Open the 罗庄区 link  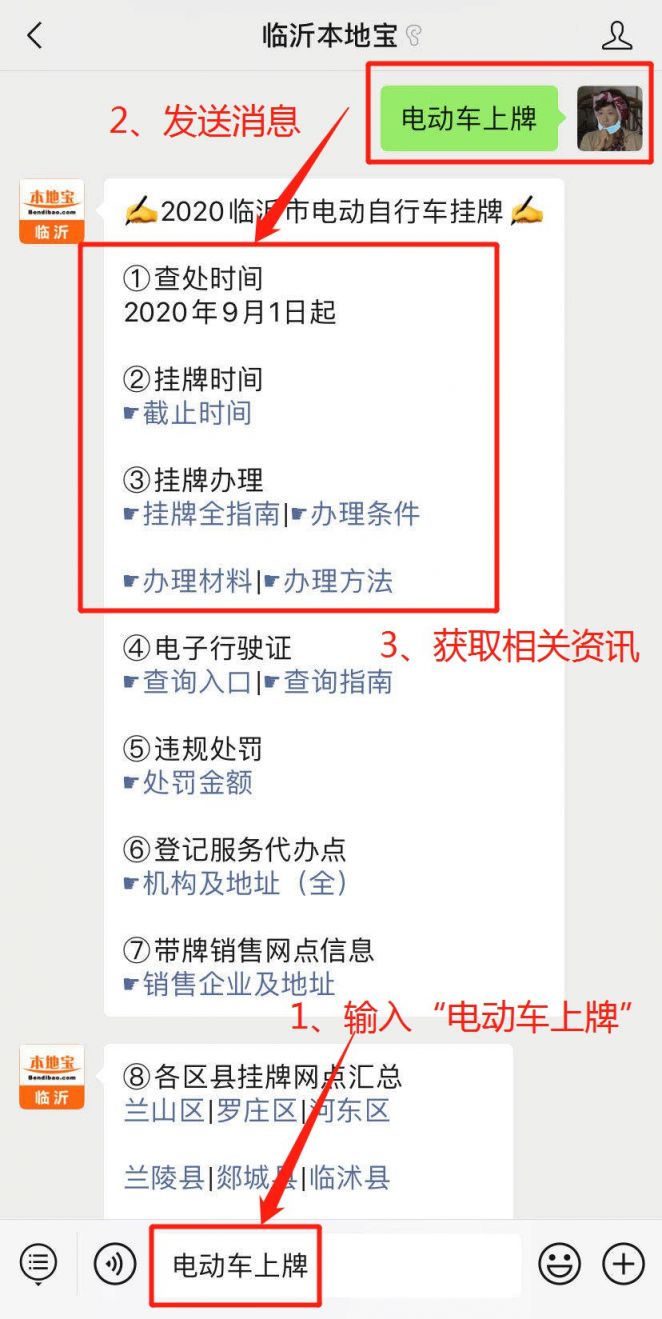(x=257, y=1110)
